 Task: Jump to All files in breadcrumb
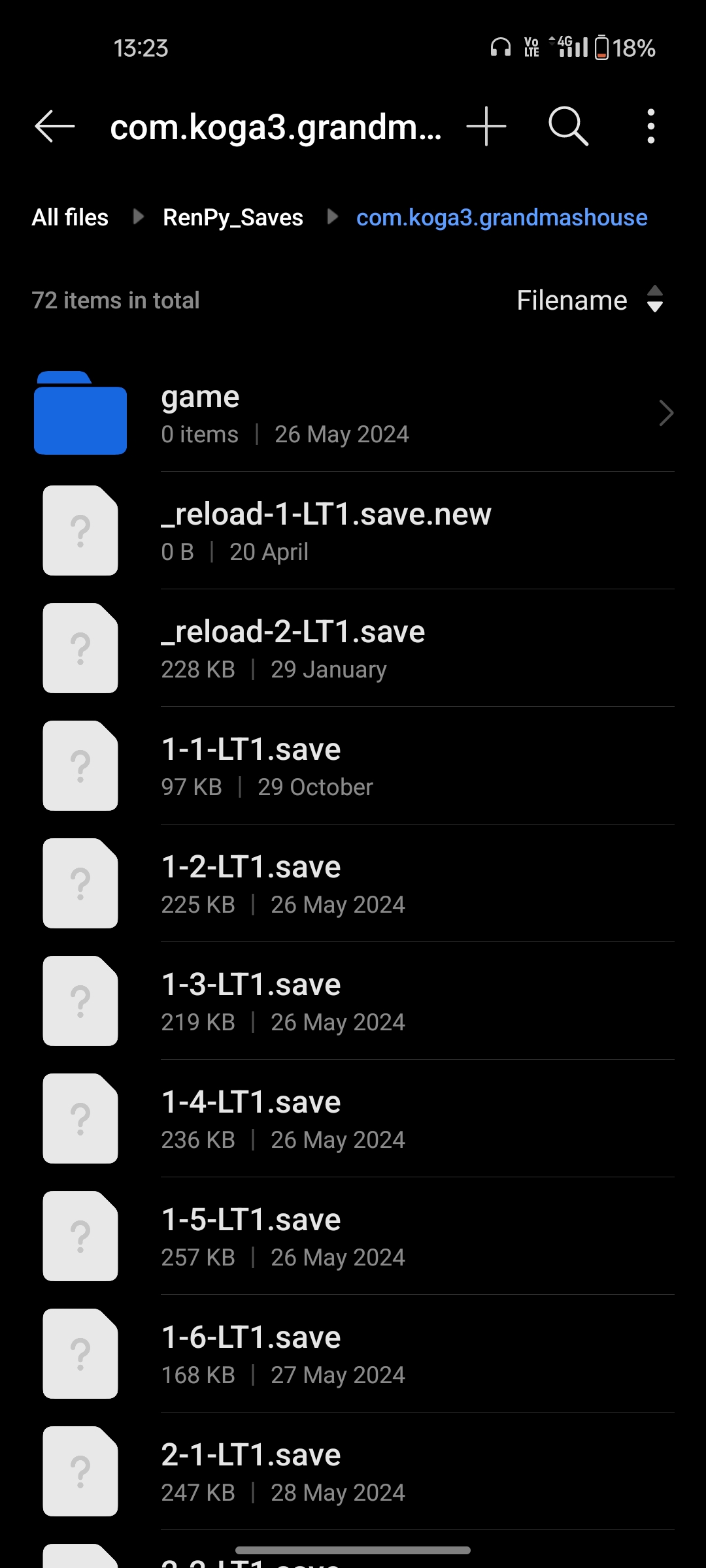coord(70,218)
